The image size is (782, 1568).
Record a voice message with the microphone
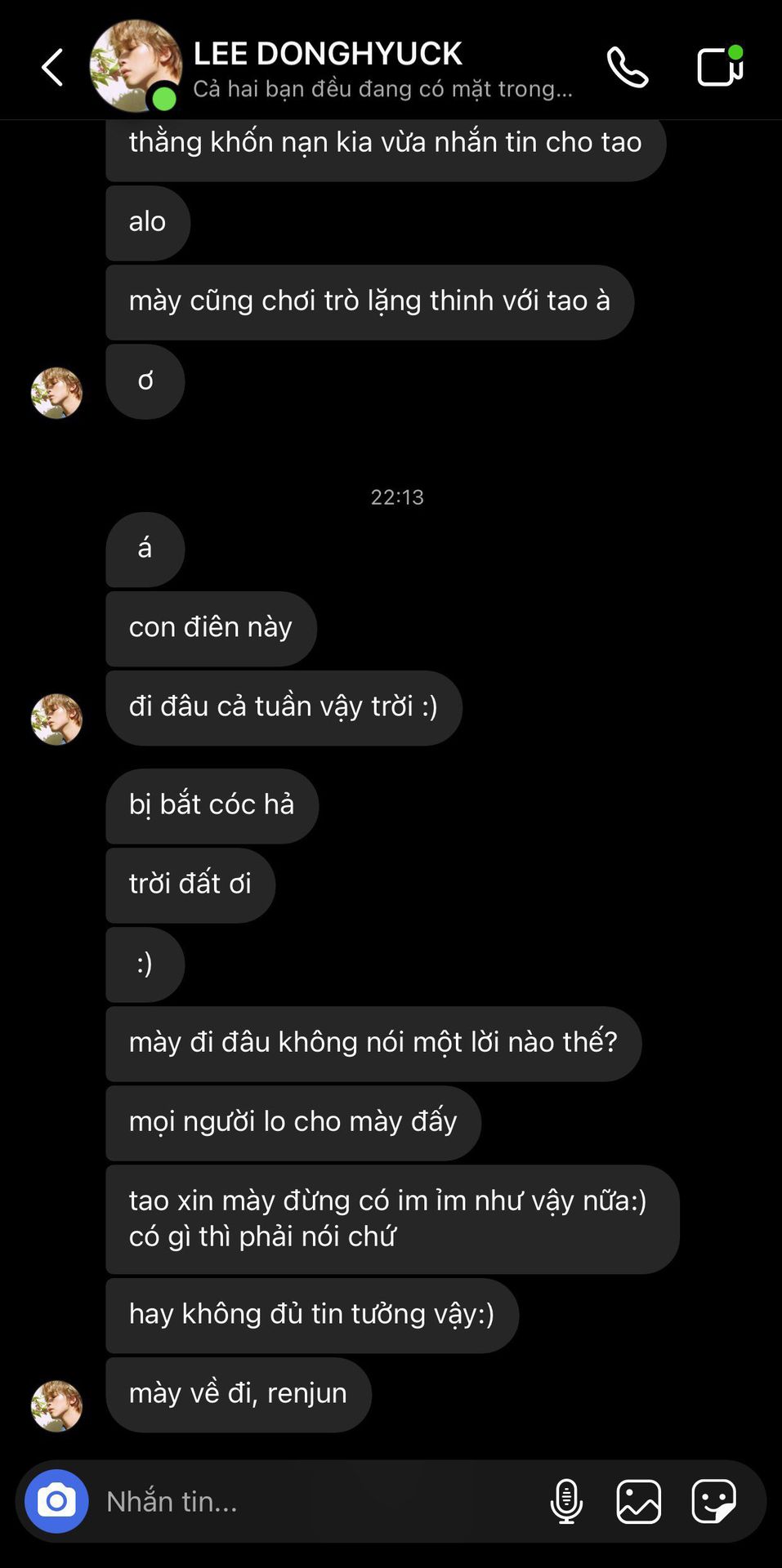(566, 1501)
